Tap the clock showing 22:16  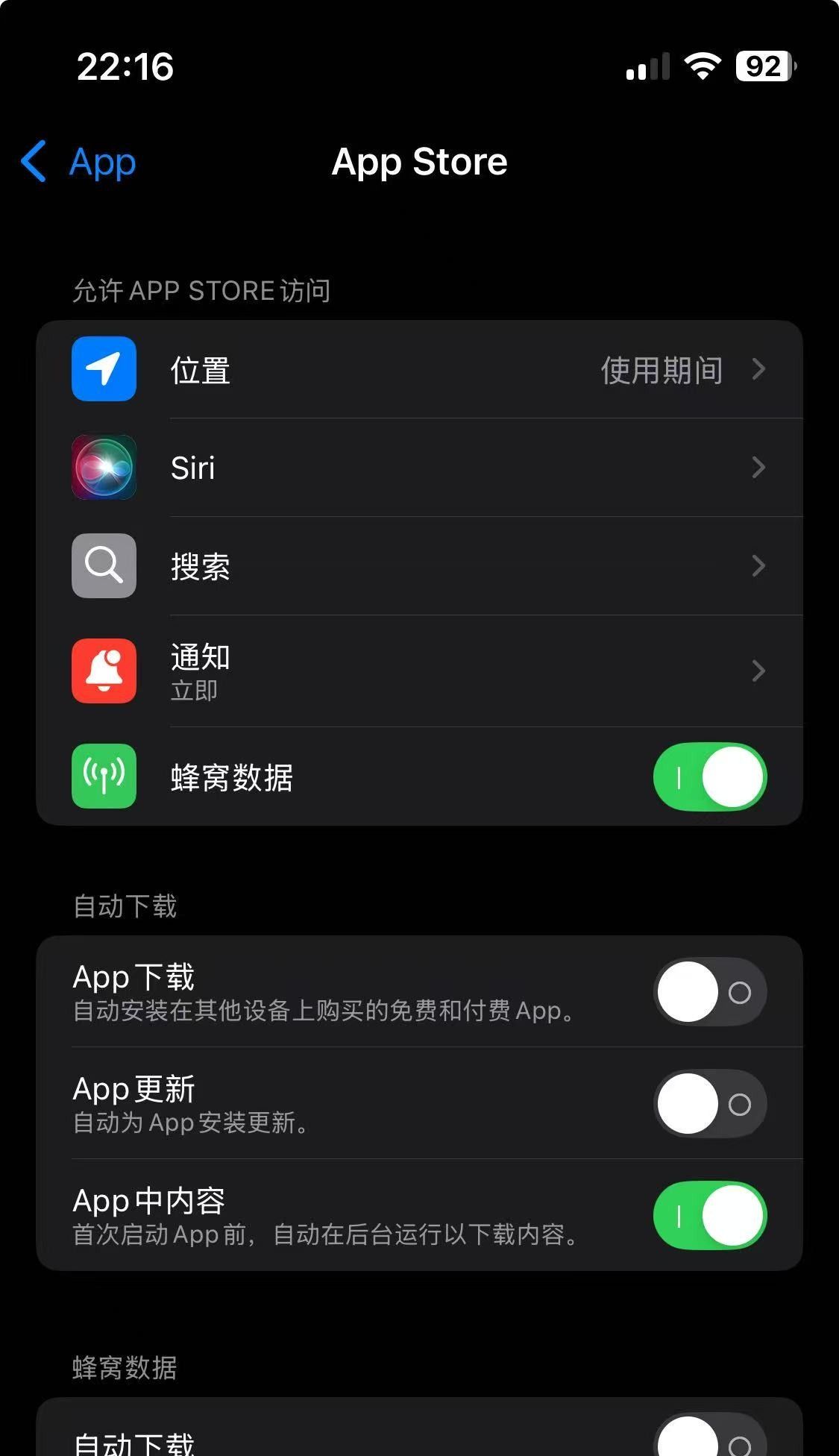pyautogui.click(x=125, y=66)
